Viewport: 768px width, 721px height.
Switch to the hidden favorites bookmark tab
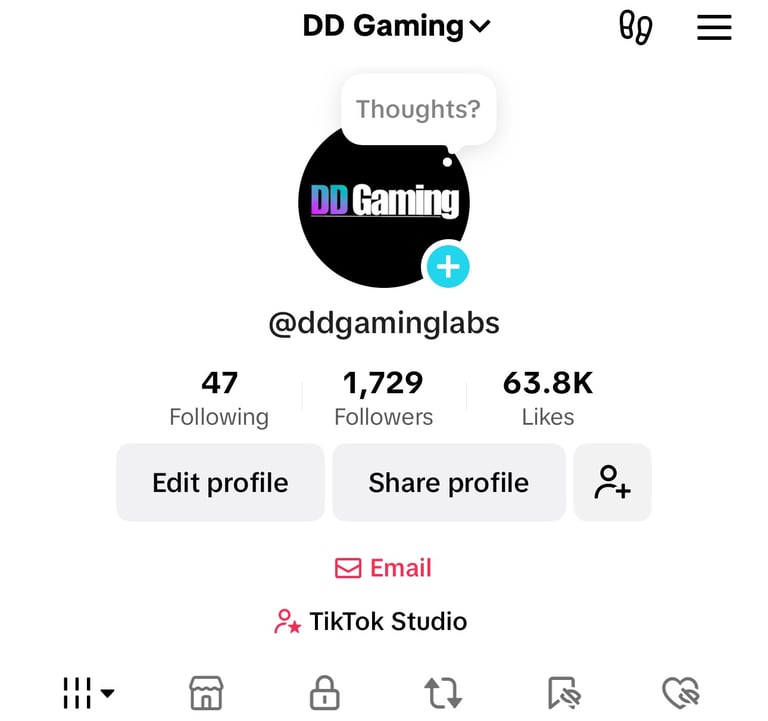(x=563, y=692)
